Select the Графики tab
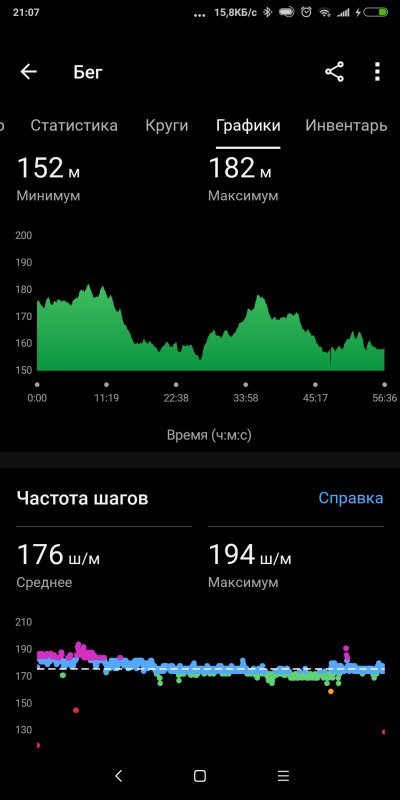This screenshot has width=400, height=800. point(248,126)
